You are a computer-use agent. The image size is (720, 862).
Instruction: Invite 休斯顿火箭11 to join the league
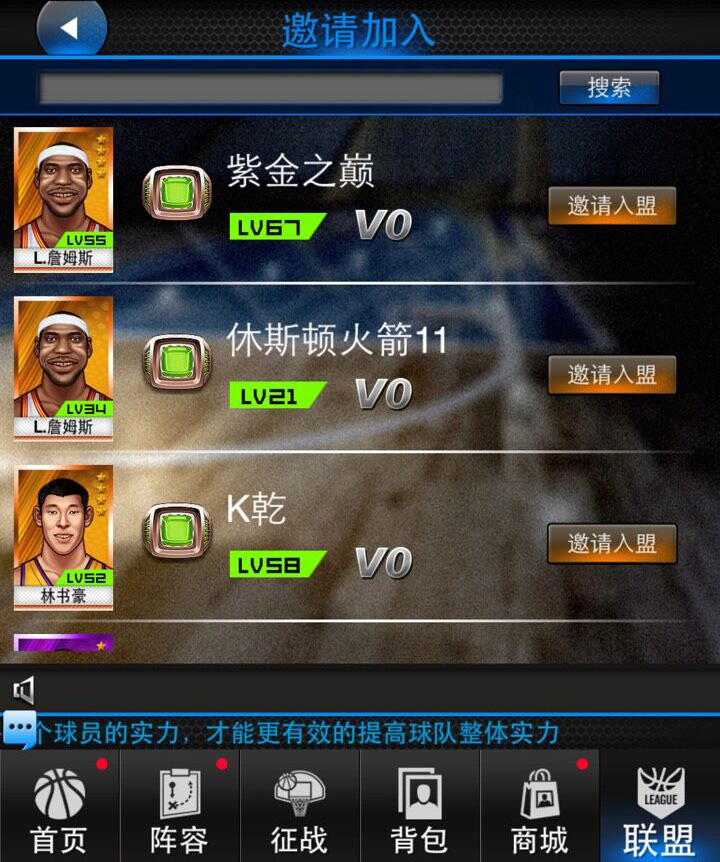[612, 375]
